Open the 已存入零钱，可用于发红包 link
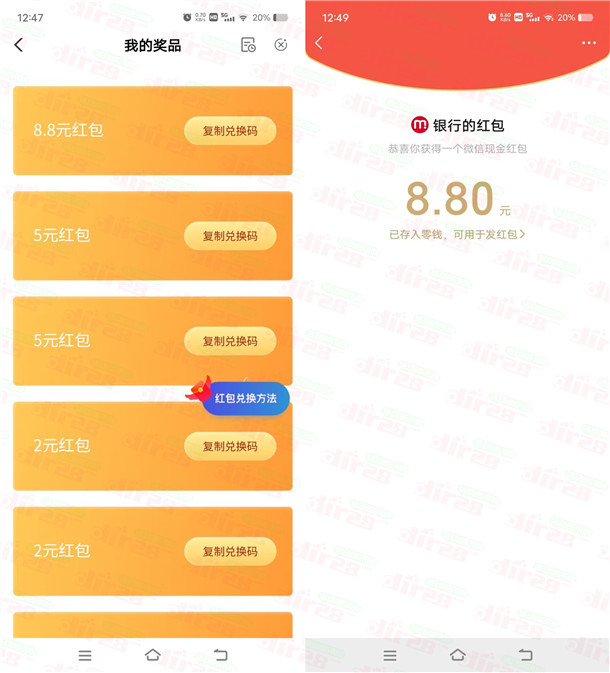610x673 pixels. (457, 234)
